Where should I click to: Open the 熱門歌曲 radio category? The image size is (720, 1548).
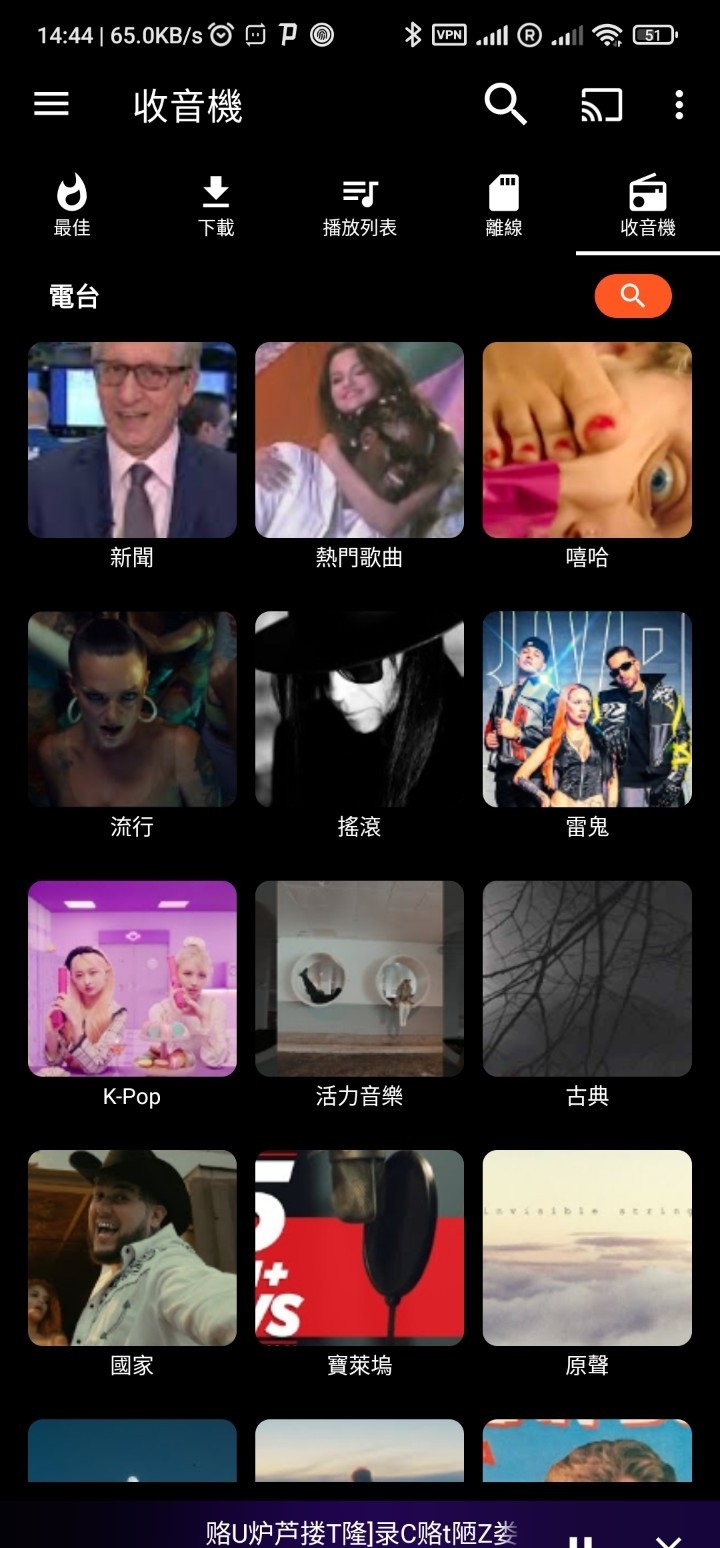359,441
